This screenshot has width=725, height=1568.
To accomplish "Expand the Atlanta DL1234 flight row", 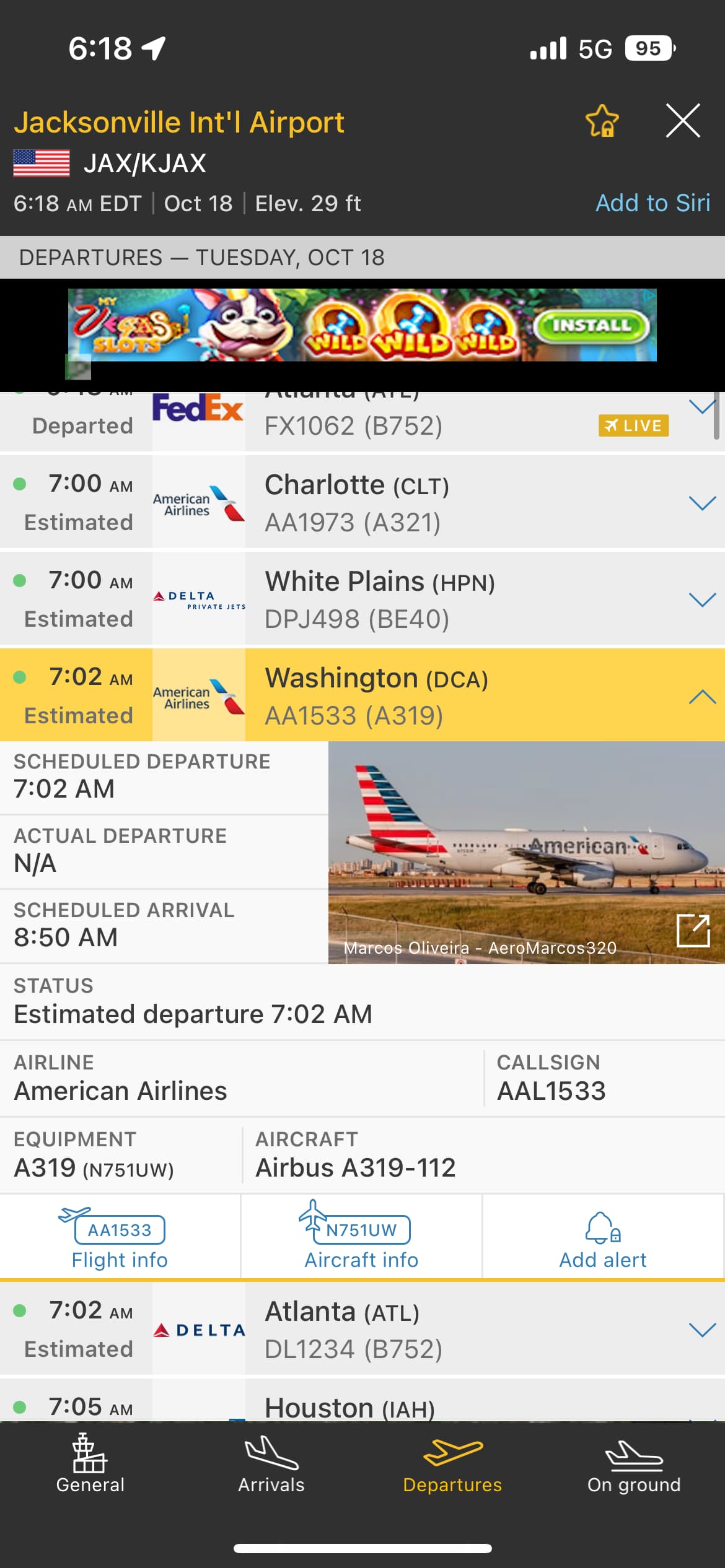I will click(x=702, y=1330).
